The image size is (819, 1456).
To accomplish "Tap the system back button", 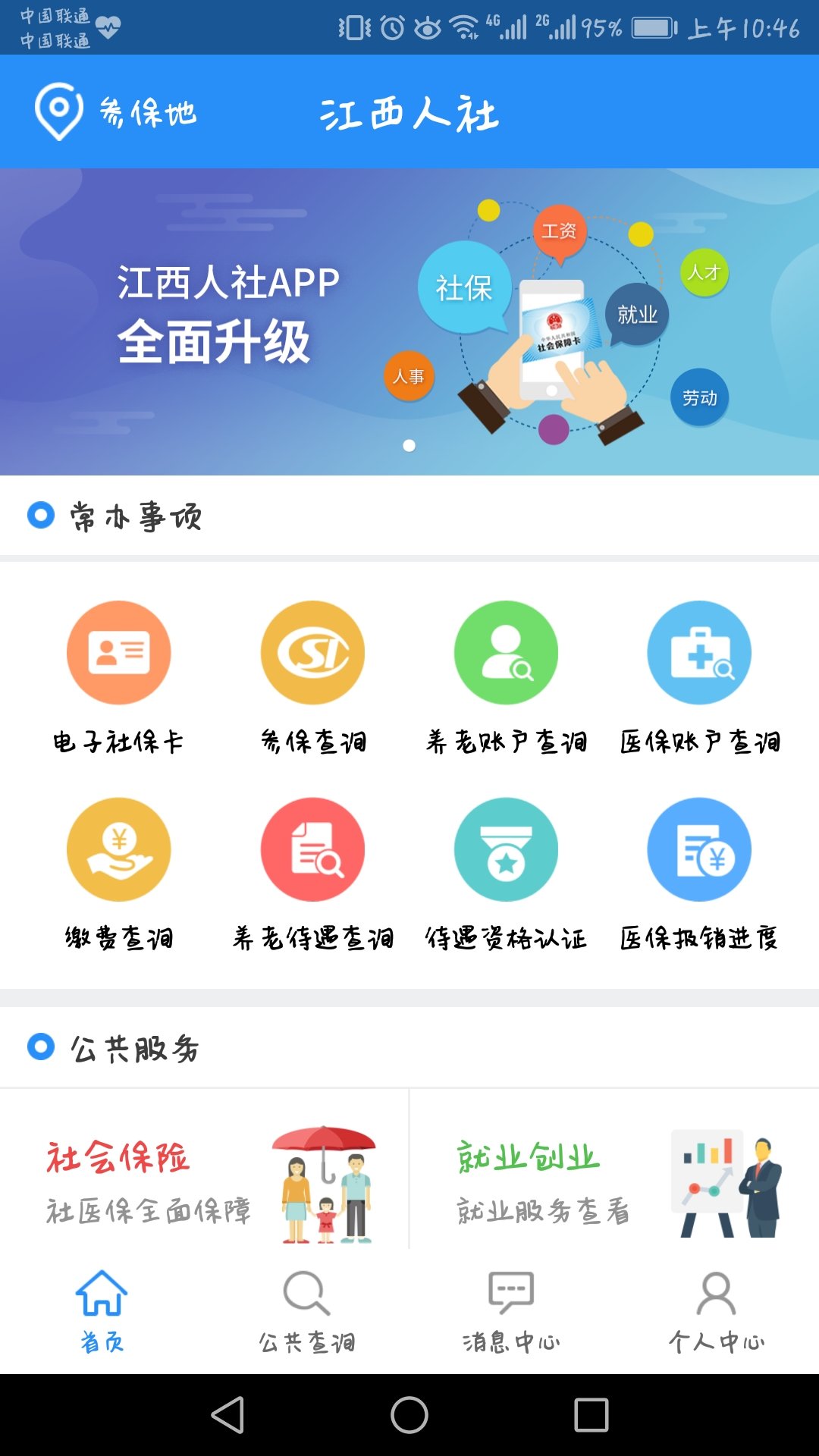I will (227, 1415).
